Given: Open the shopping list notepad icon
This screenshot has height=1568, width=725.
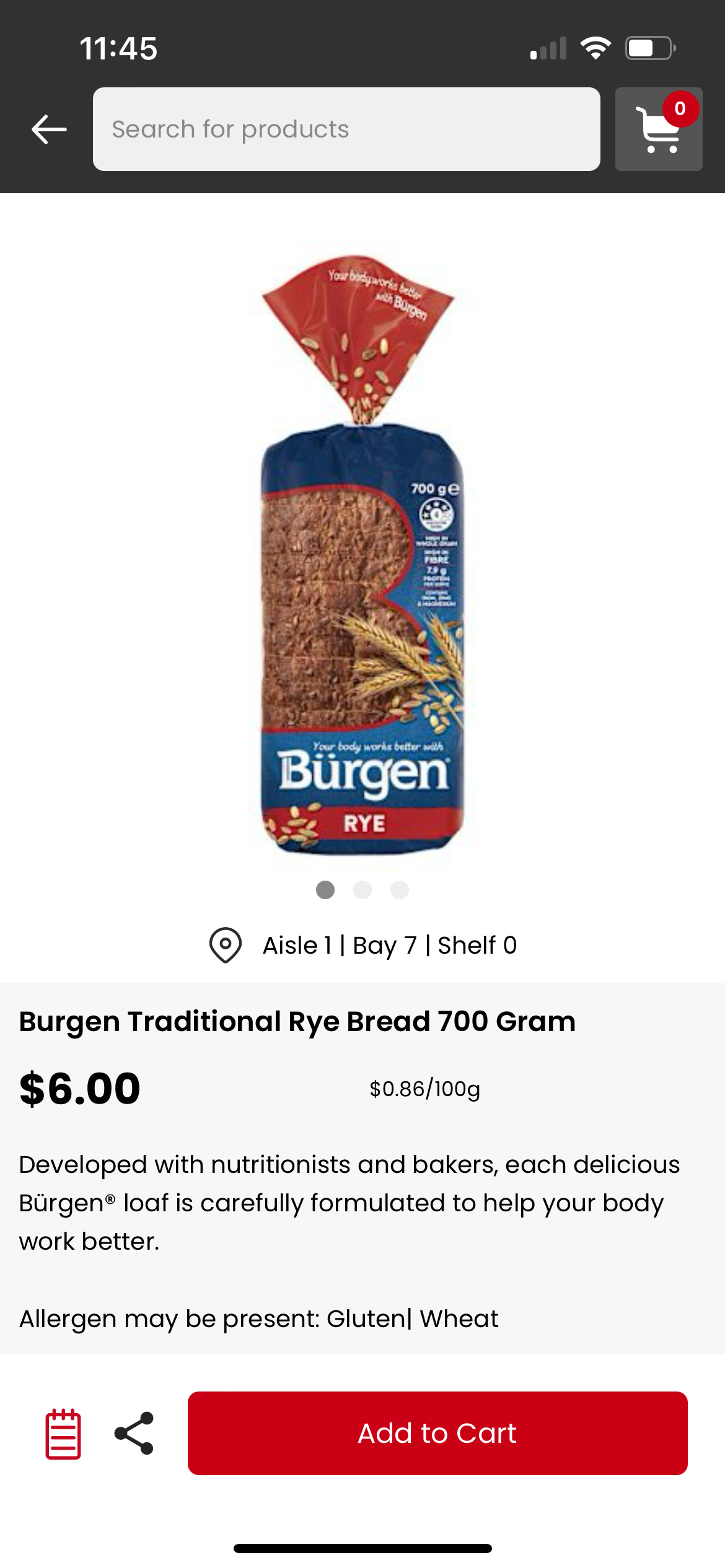Looking at the screenshot, I should click(63, 1434).
